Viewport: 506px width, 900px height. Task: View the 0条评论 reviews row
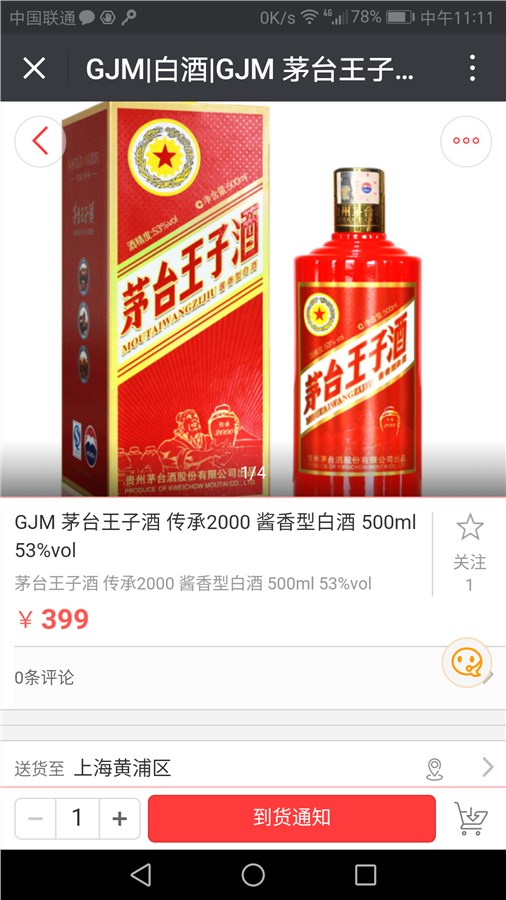253,677
